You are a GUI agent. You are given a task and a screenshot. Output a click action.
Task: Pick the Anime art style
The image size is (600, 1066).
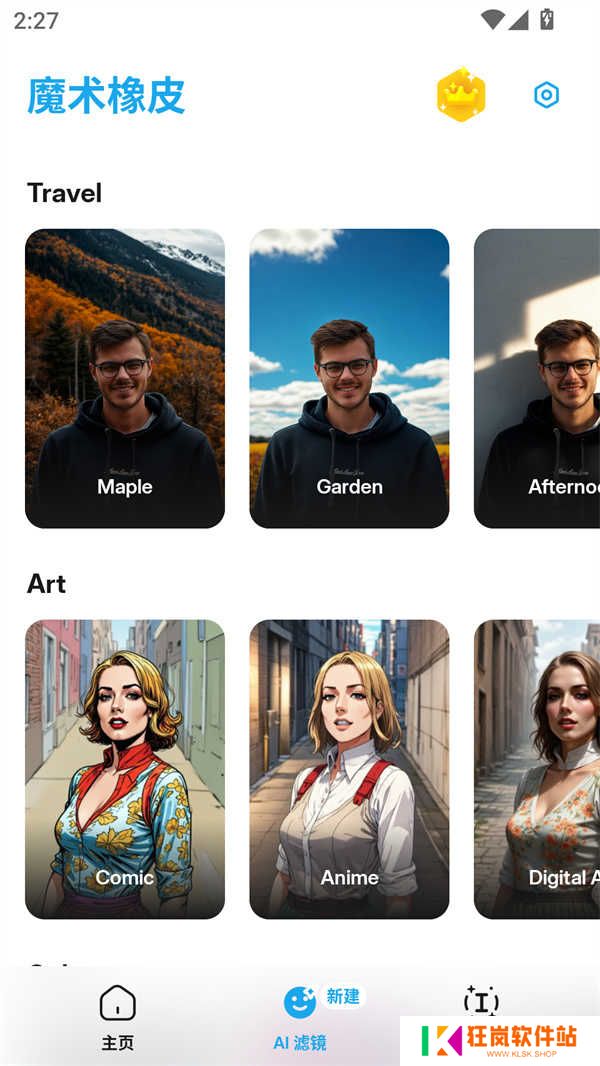[349, 768]
